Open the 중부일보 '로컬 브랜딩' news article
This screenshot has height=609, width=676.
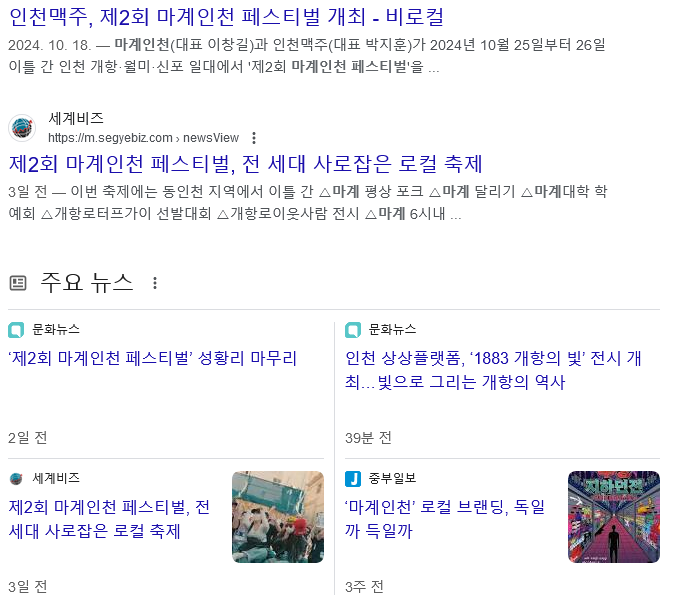445,518
